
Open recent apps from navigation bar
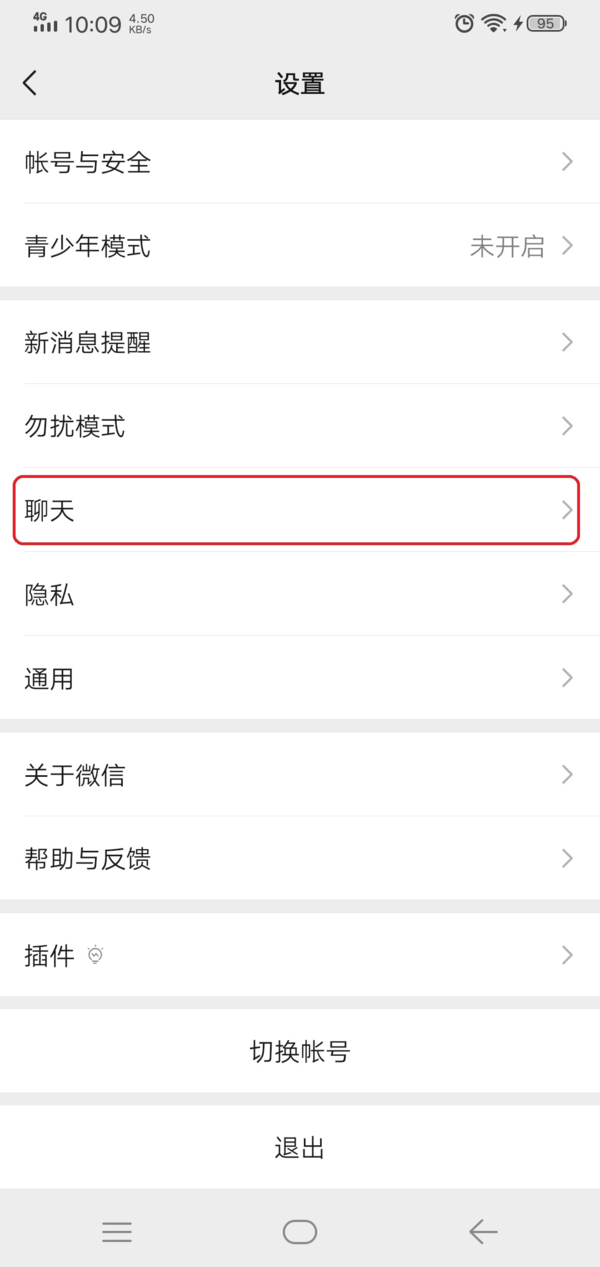pyautogui.click(x=117, y=1232)
